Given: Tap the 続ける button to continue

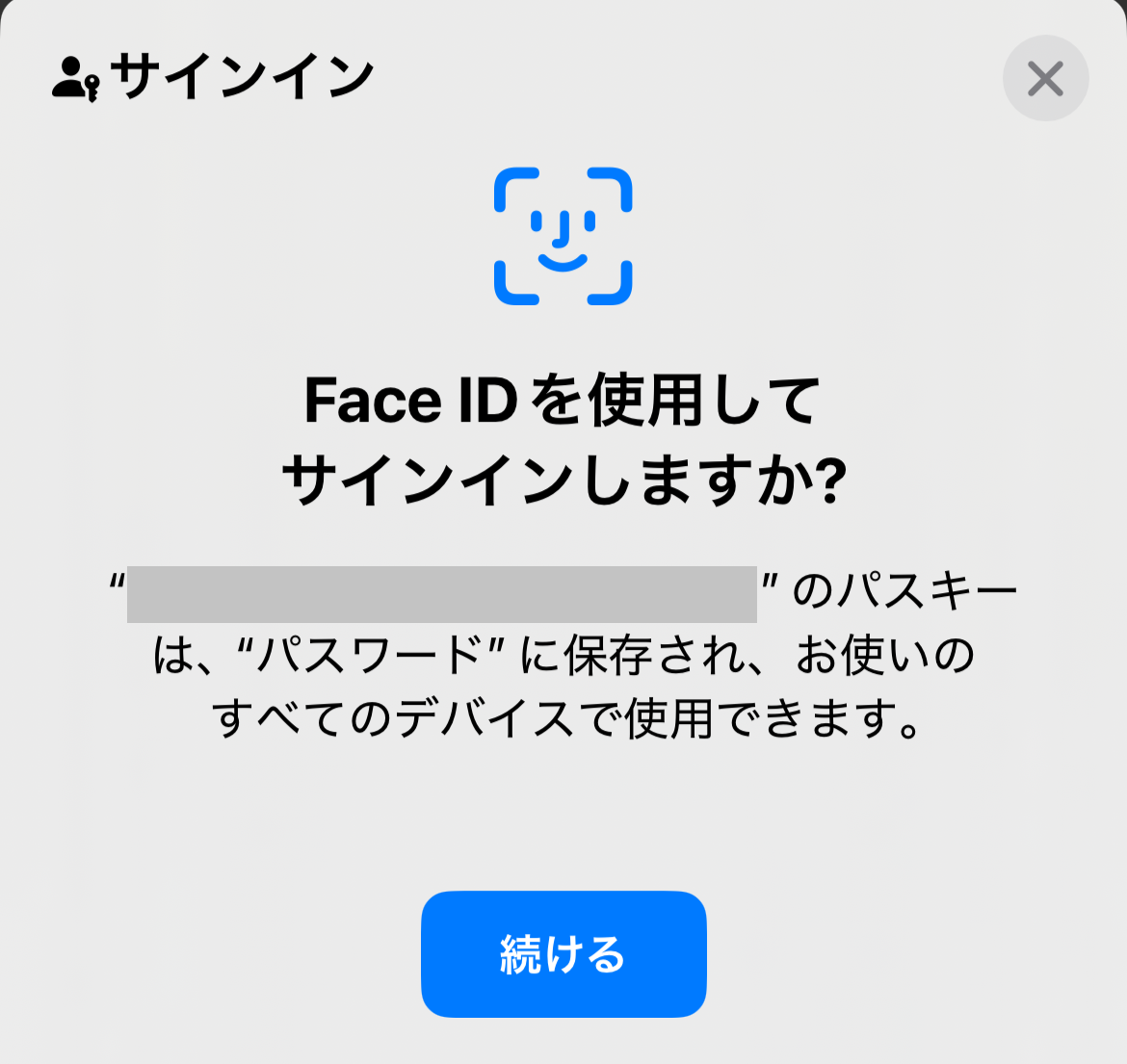Looking at the screenshot, I should tap(563, 953).
